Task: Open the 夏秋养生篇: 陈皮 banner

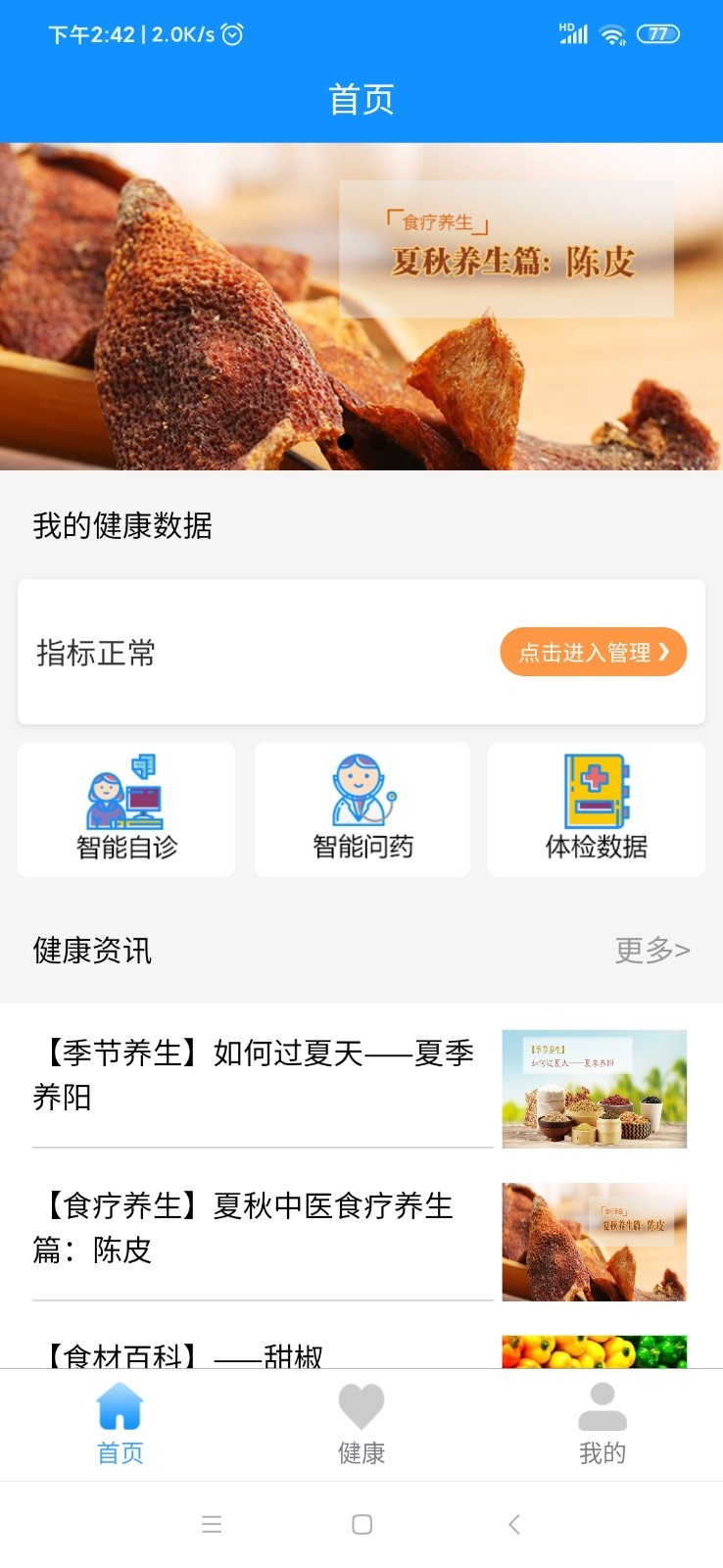Action: pos(361,307)
